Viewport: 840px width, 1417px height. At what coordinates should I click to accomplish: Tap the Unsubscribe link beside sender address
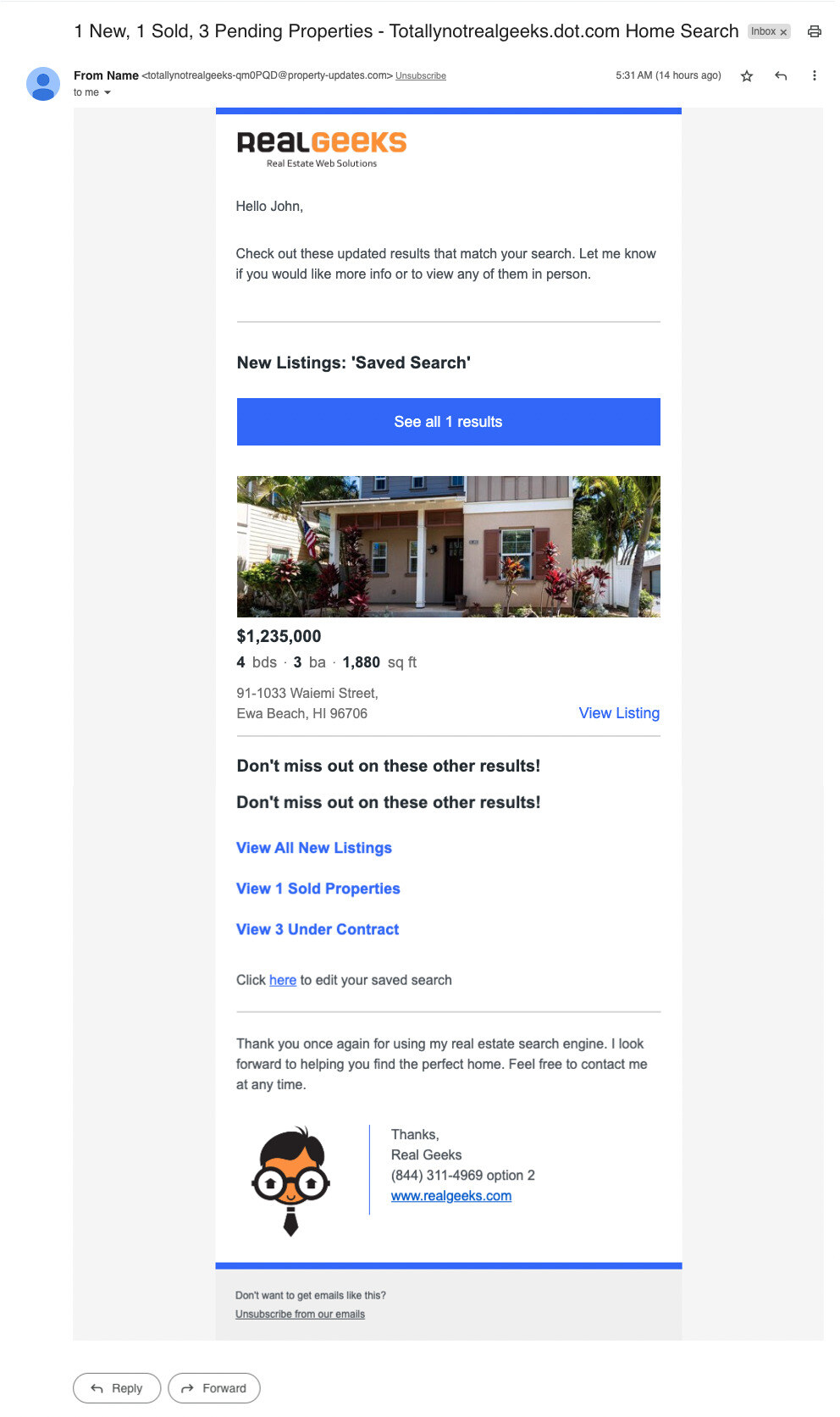pyautogui.click(x=421, y=76)
